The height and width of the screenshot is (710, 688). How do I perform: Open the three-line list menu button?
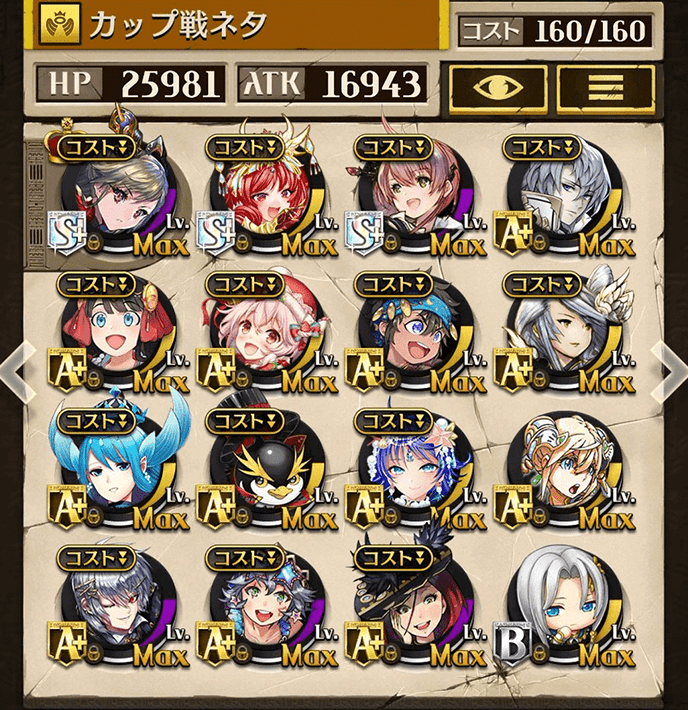point(605,89)
